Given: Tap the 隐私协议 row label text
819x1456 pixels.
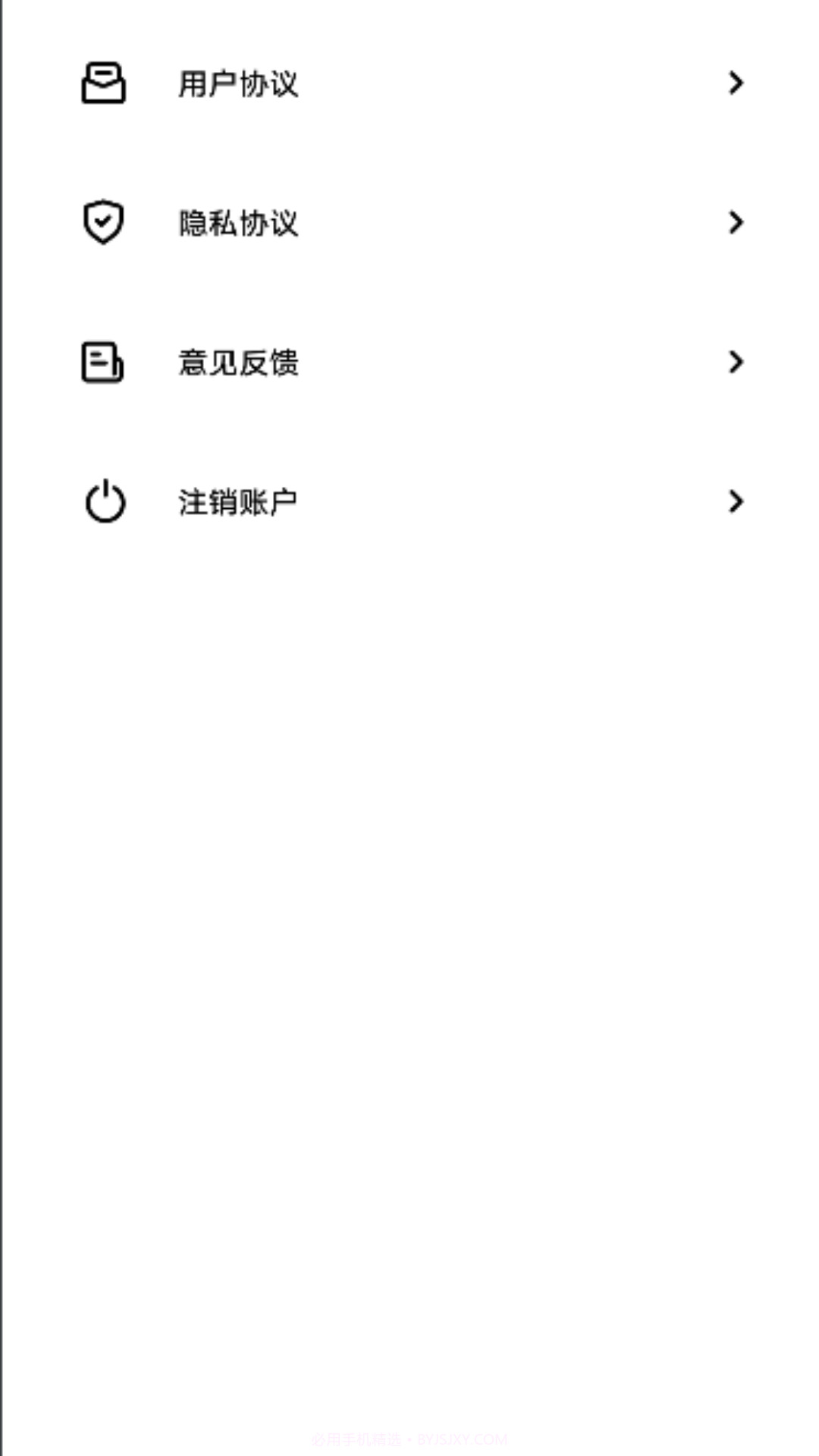Looking at the screenshot, I should point(238,223).
